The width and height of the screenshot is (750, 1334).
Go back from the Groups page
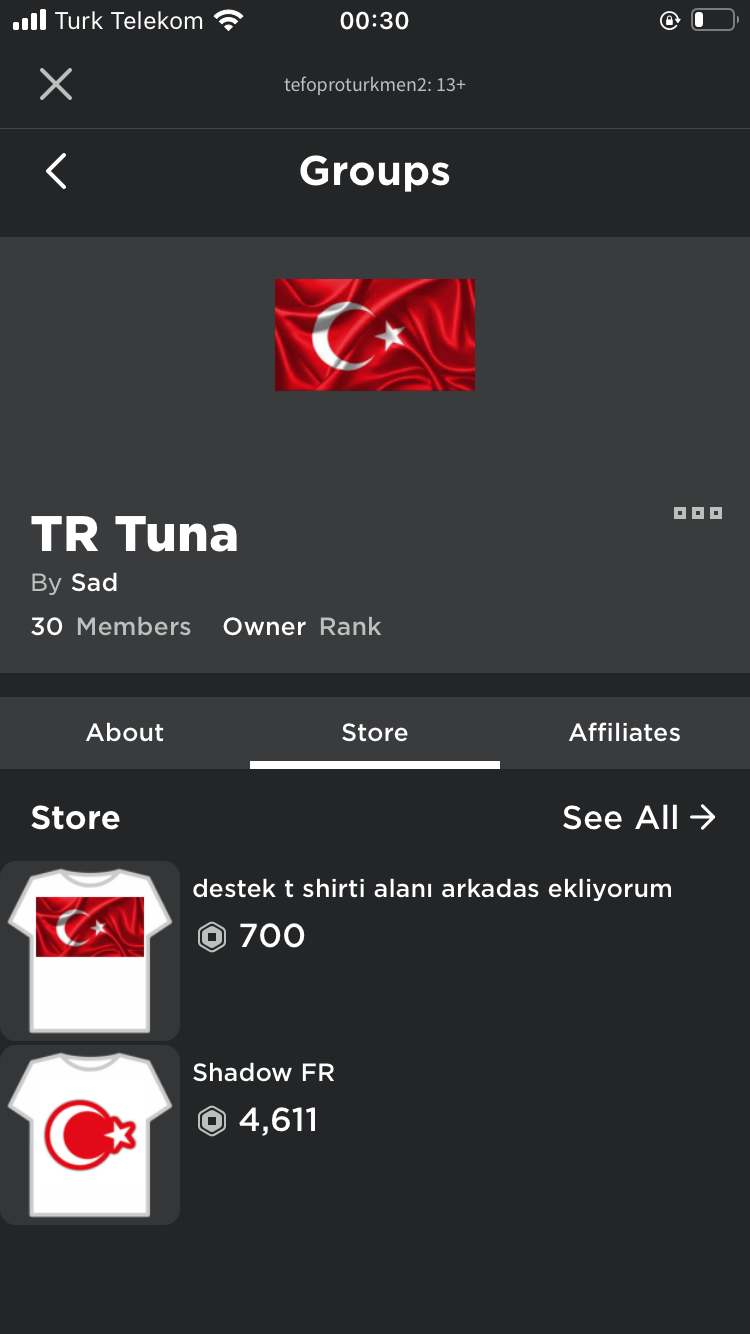(x=57, y=171)
